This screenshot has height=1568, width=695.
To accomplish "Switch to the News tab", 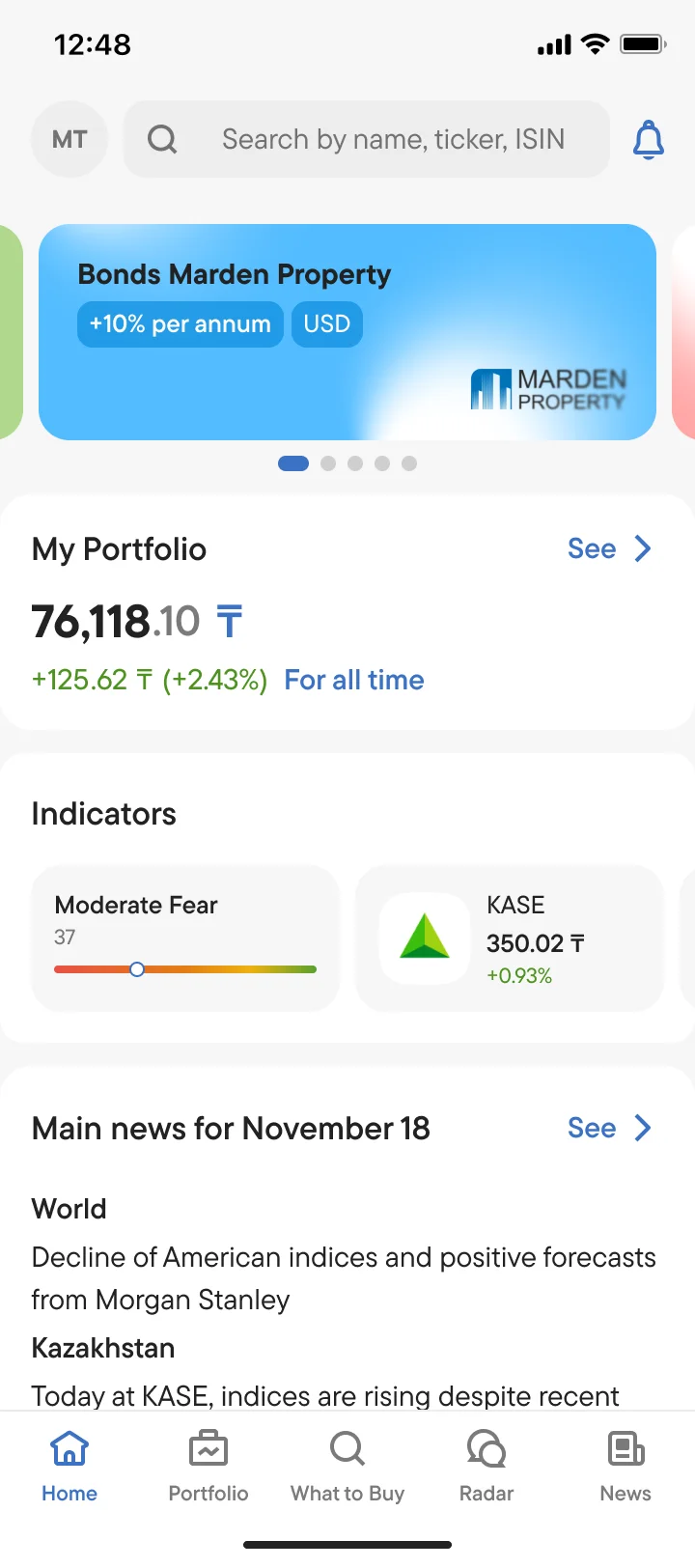I will (625, 1467).
